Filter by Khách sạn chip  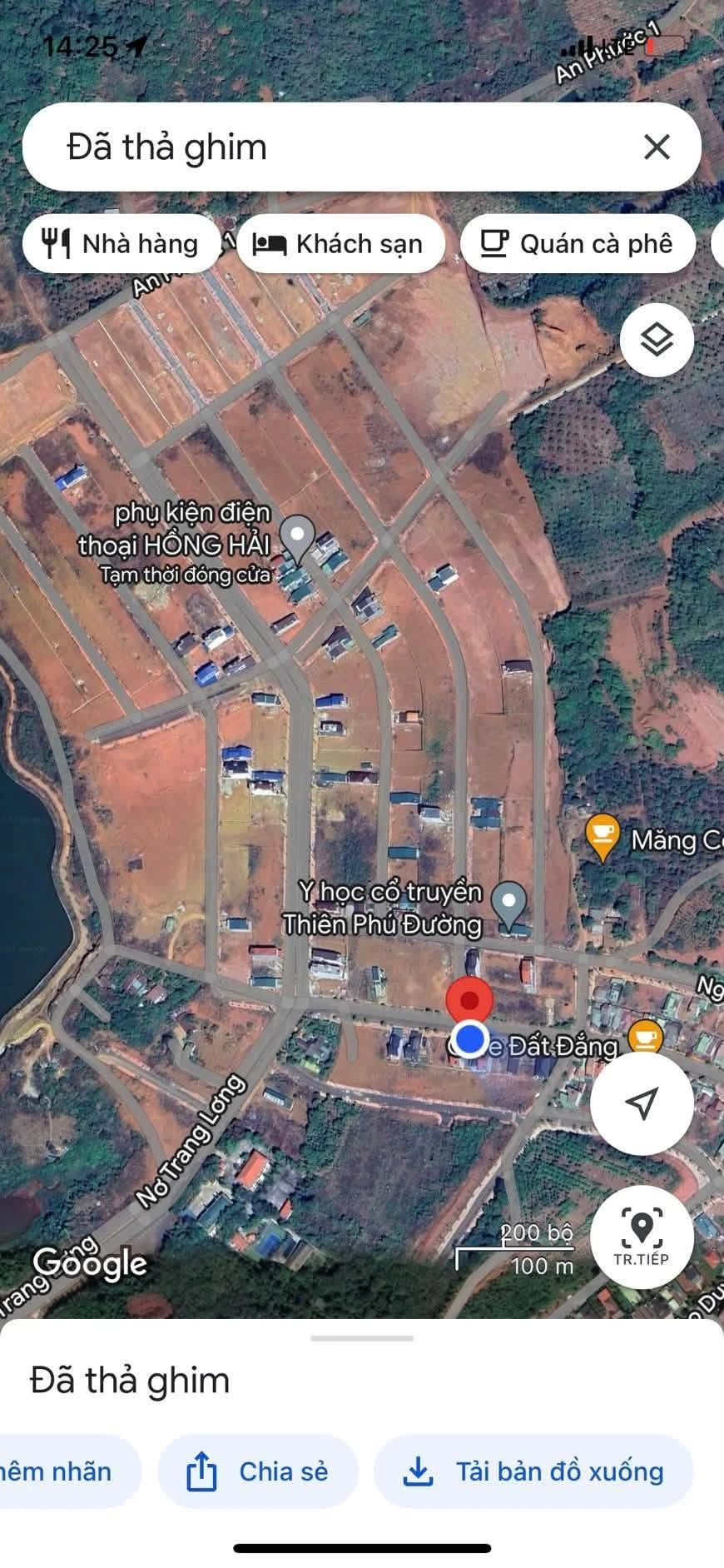(341, 244)
